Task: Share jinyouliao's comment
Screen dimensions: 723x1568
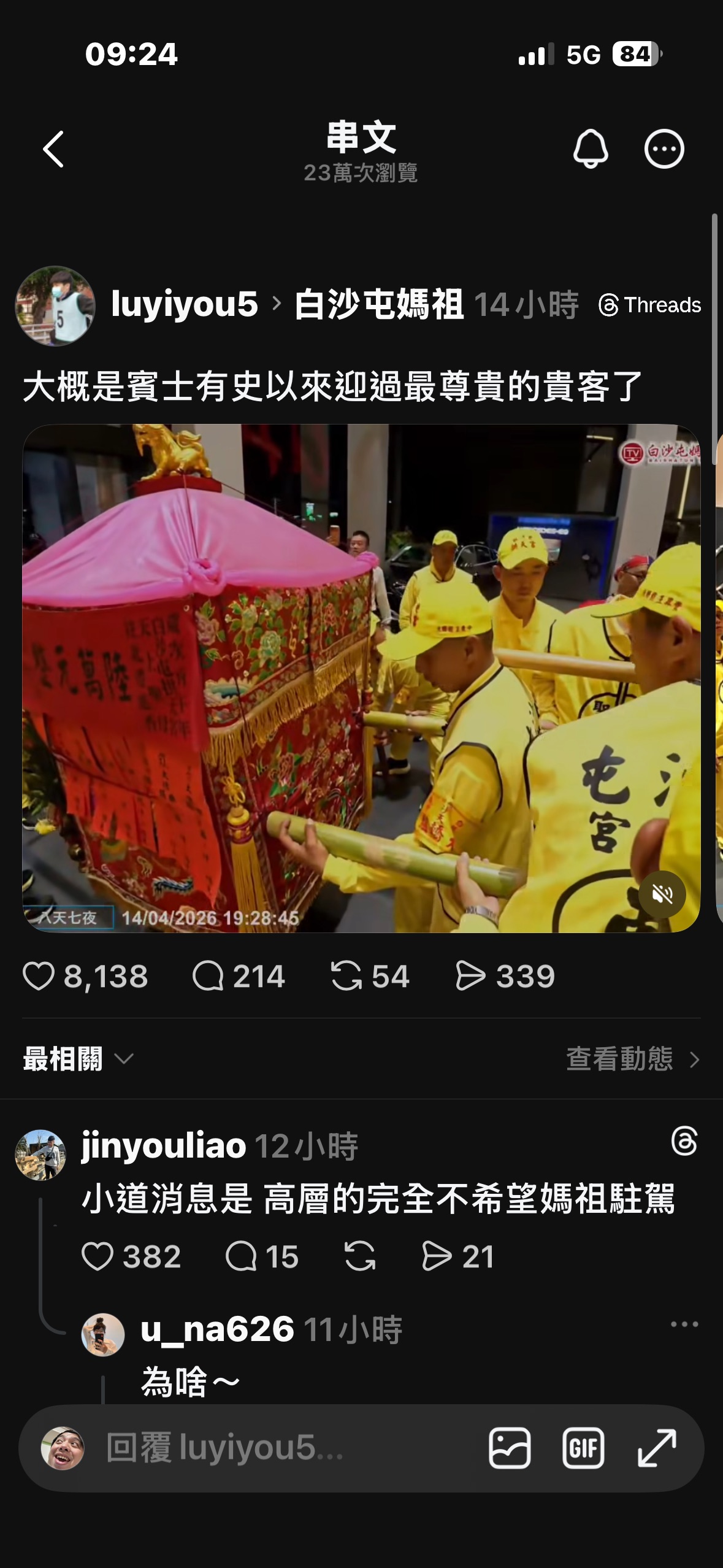Action: [437, 1256]
